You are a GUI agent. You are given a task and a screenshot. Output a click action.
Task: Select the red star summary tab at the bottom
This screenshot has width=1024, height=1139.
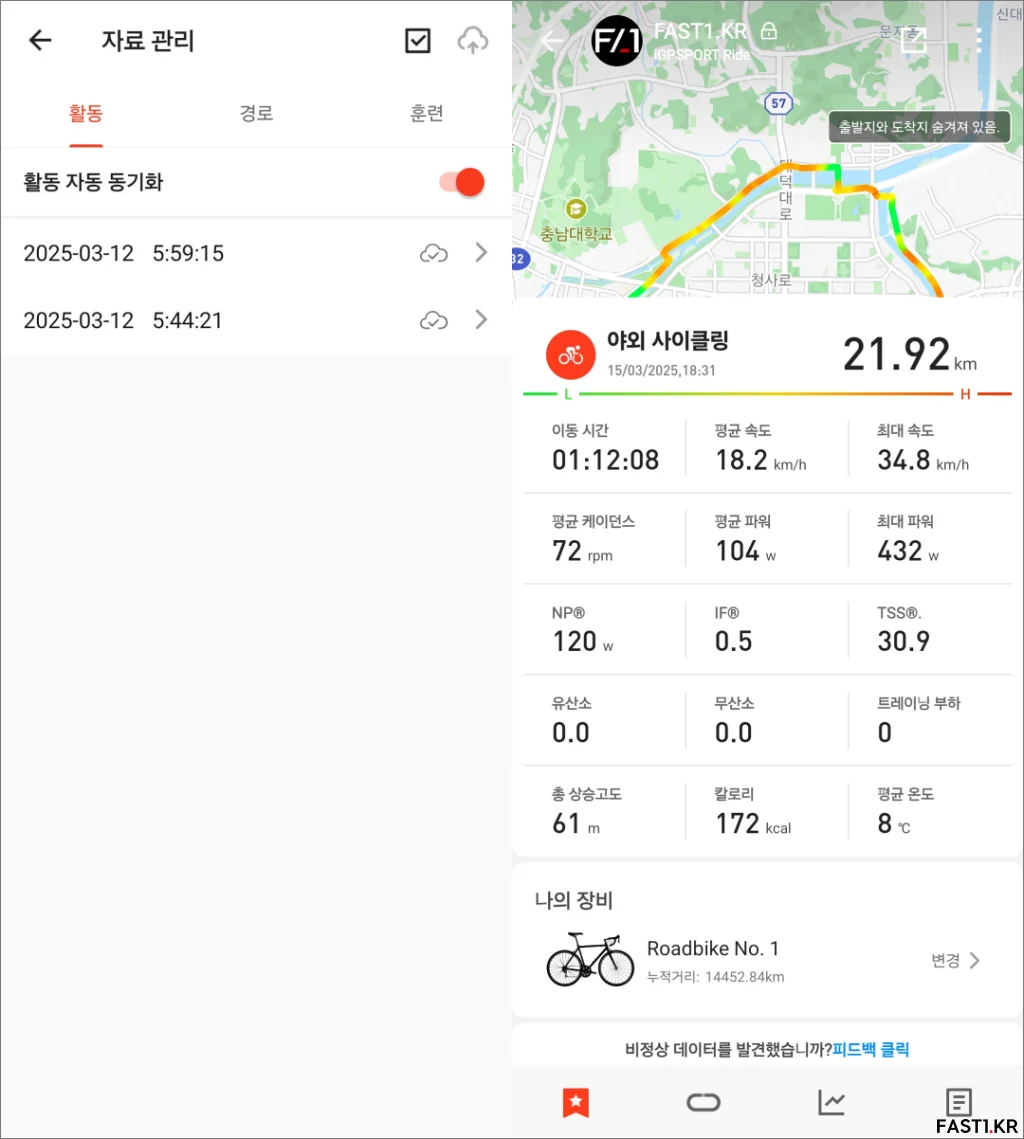(x=576, y=1103)
